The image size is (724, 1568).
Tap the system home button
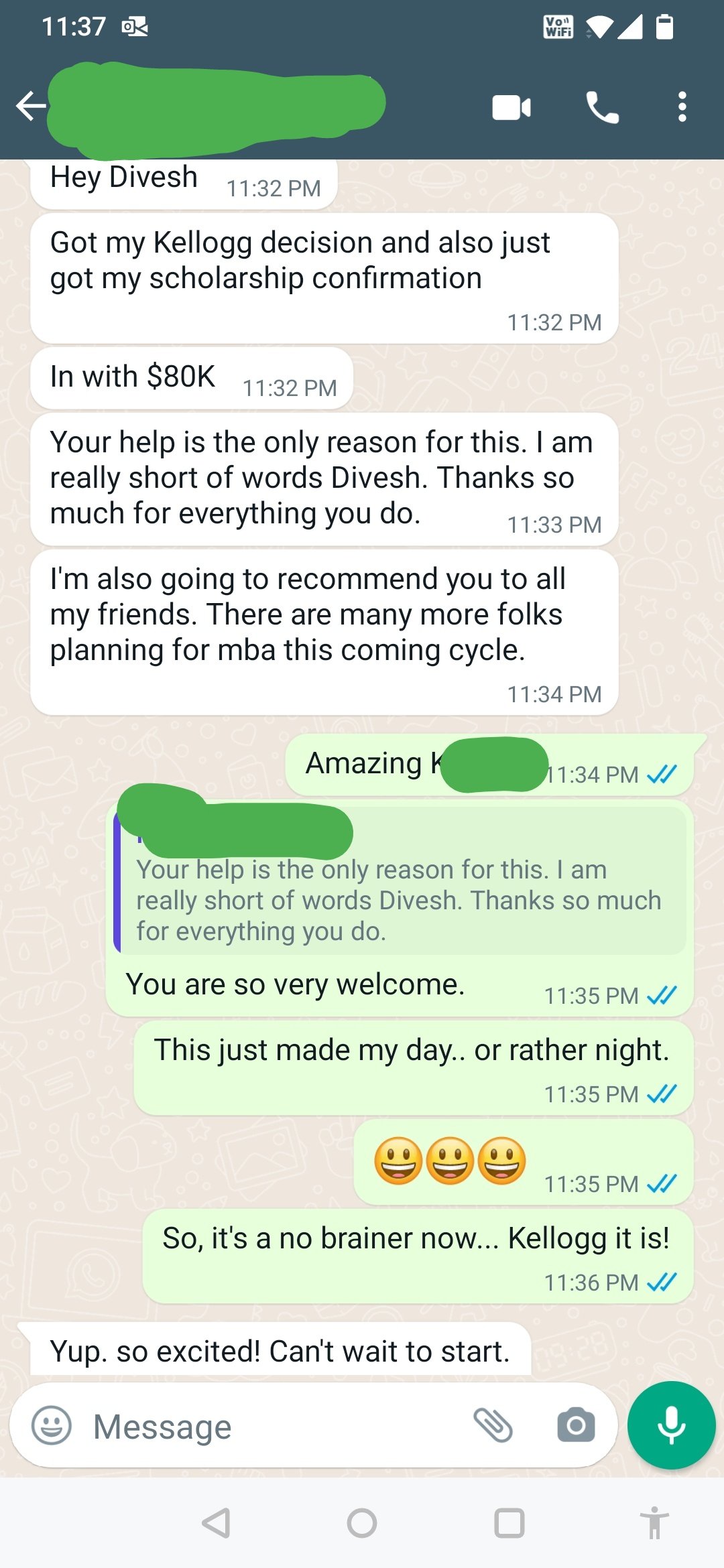(x=362, y=1522)
